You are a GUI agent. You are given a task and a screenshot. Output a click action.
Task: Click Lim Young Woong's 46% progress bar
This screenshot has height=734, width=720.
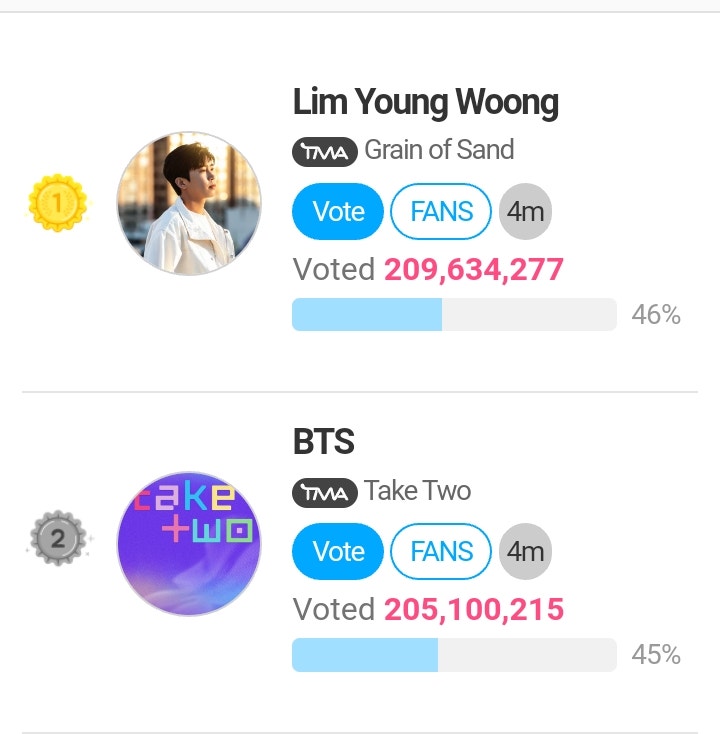click(455, 315)
